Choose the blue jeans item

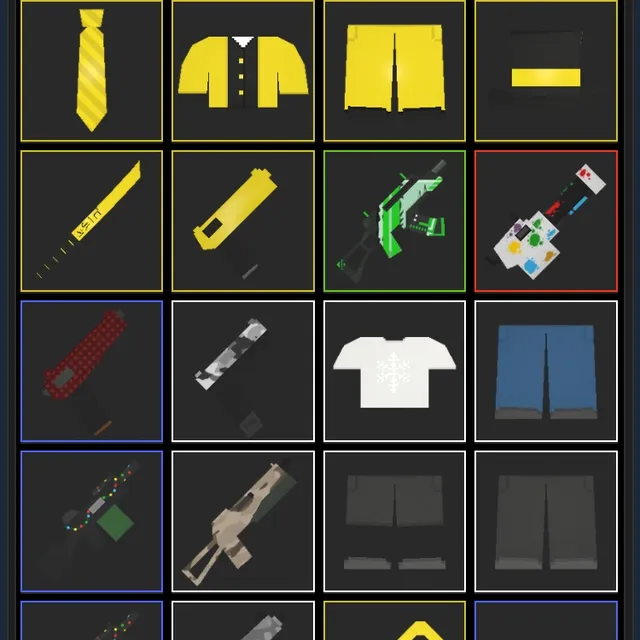tap(545, 371)
